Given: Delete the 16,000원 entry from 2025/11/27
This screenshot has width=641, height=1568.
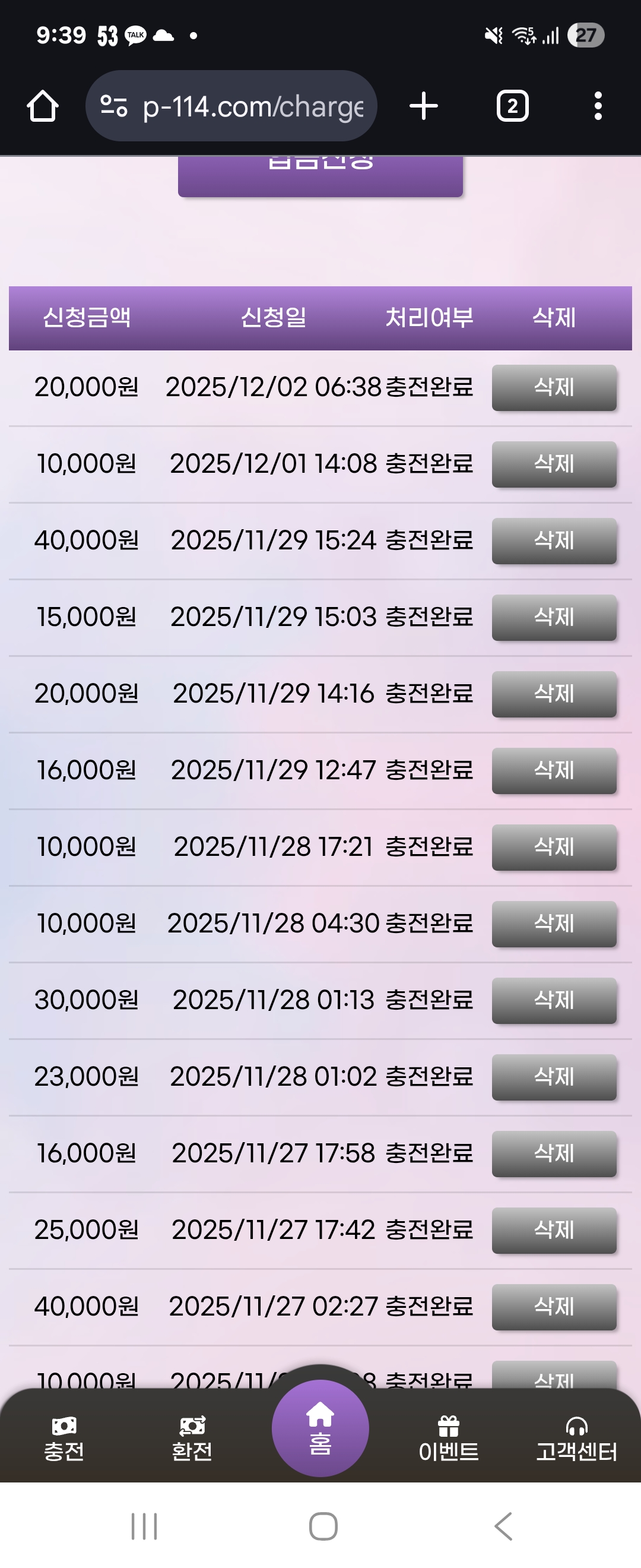Looking at the screenshot, I should click(553, 1154).
